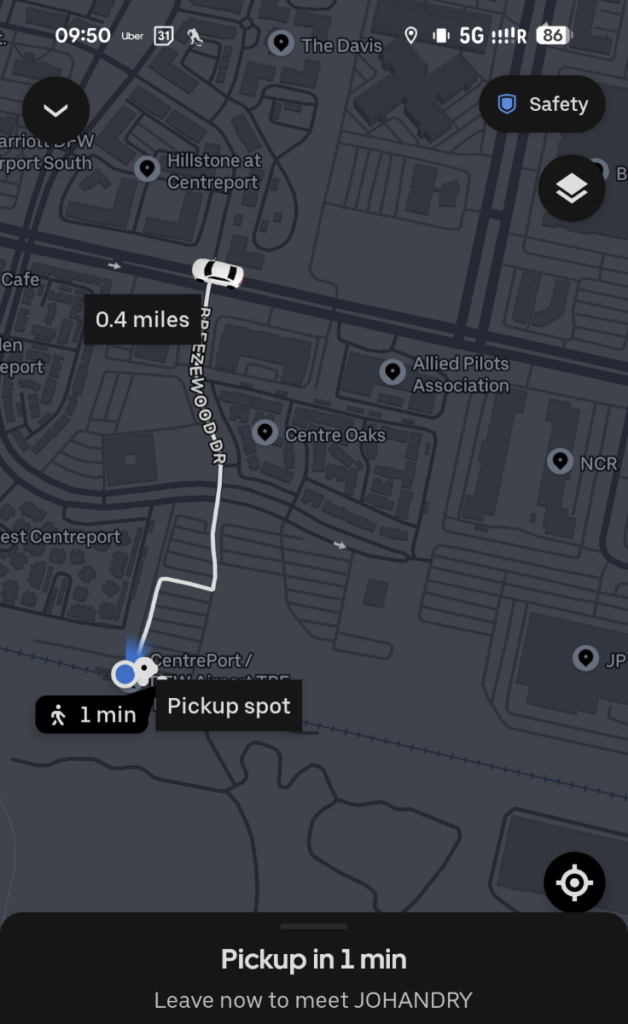The height and width of the screenshot is (1024, 628).
Task: Select the Centre Oaks place pin
Action: [265, 433]
